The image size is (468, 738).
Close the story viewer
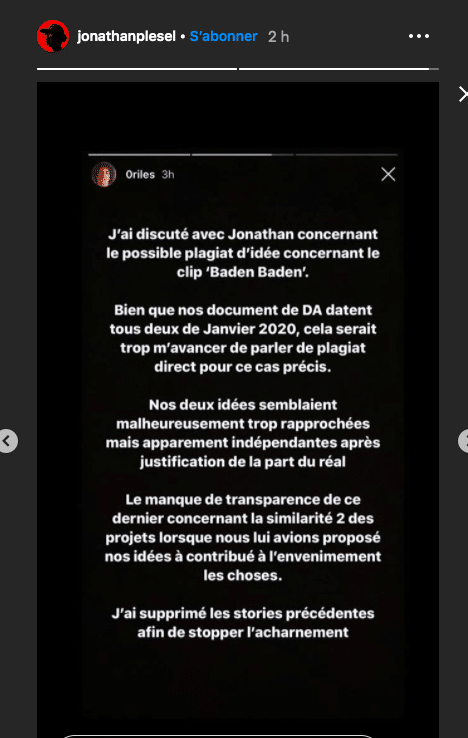pyautogui.click(x=463, y=94)
